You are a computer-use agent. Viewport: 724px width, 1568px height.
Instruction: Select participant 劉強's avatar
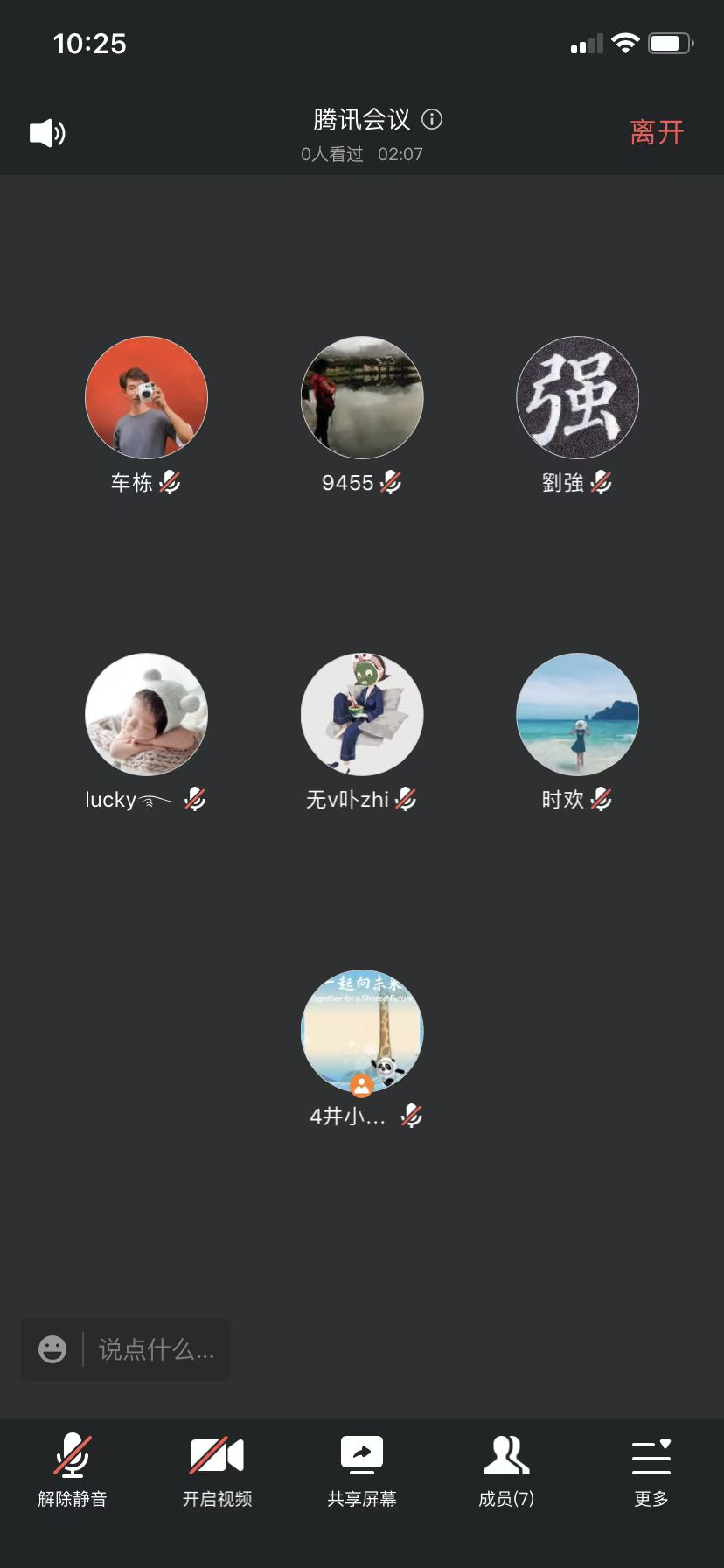(578, 398)
